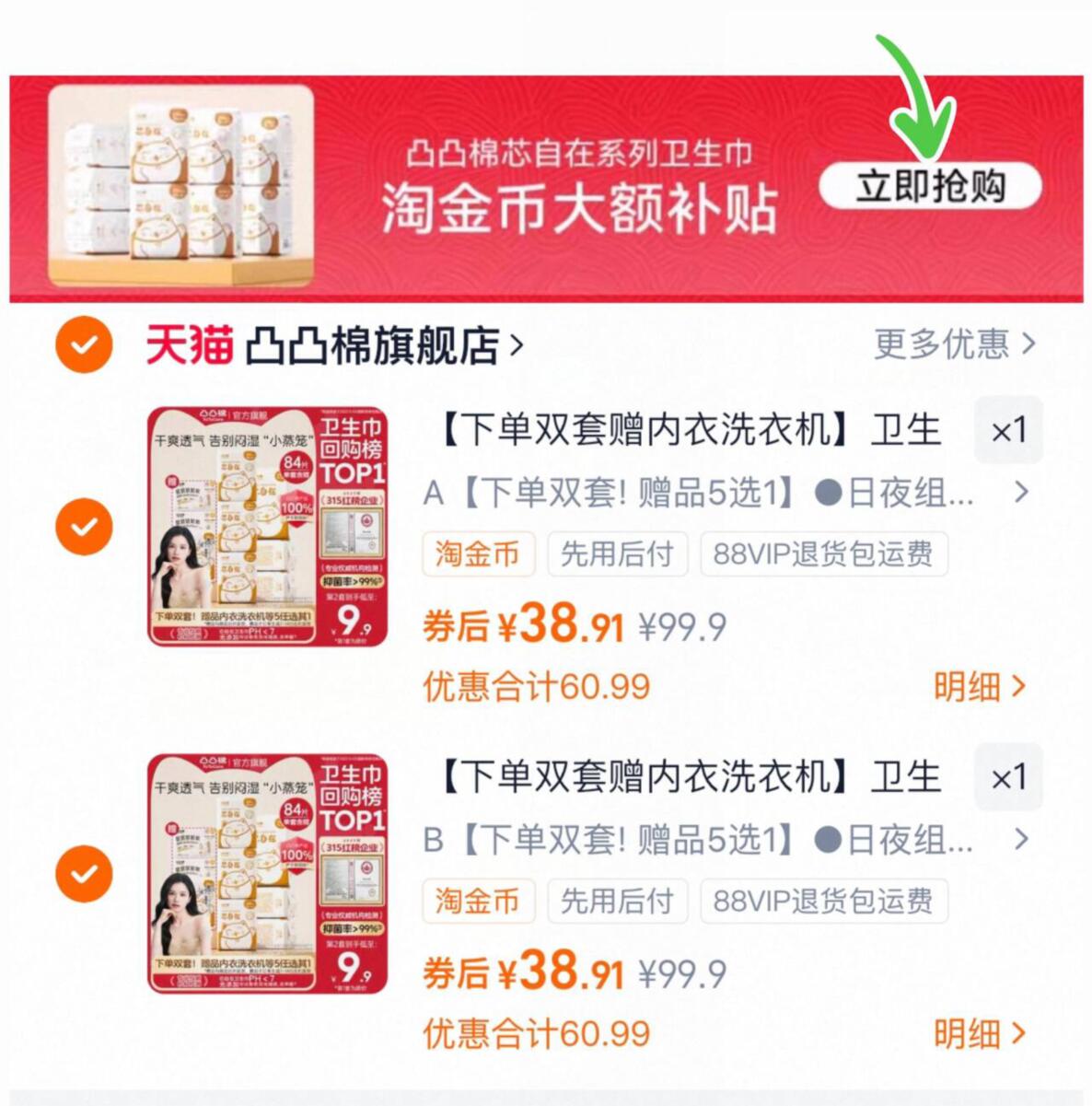Tap the 88VIP退货包运费 tag on second item
This screenshot has height=1106, width=1092.
(823, 902)
